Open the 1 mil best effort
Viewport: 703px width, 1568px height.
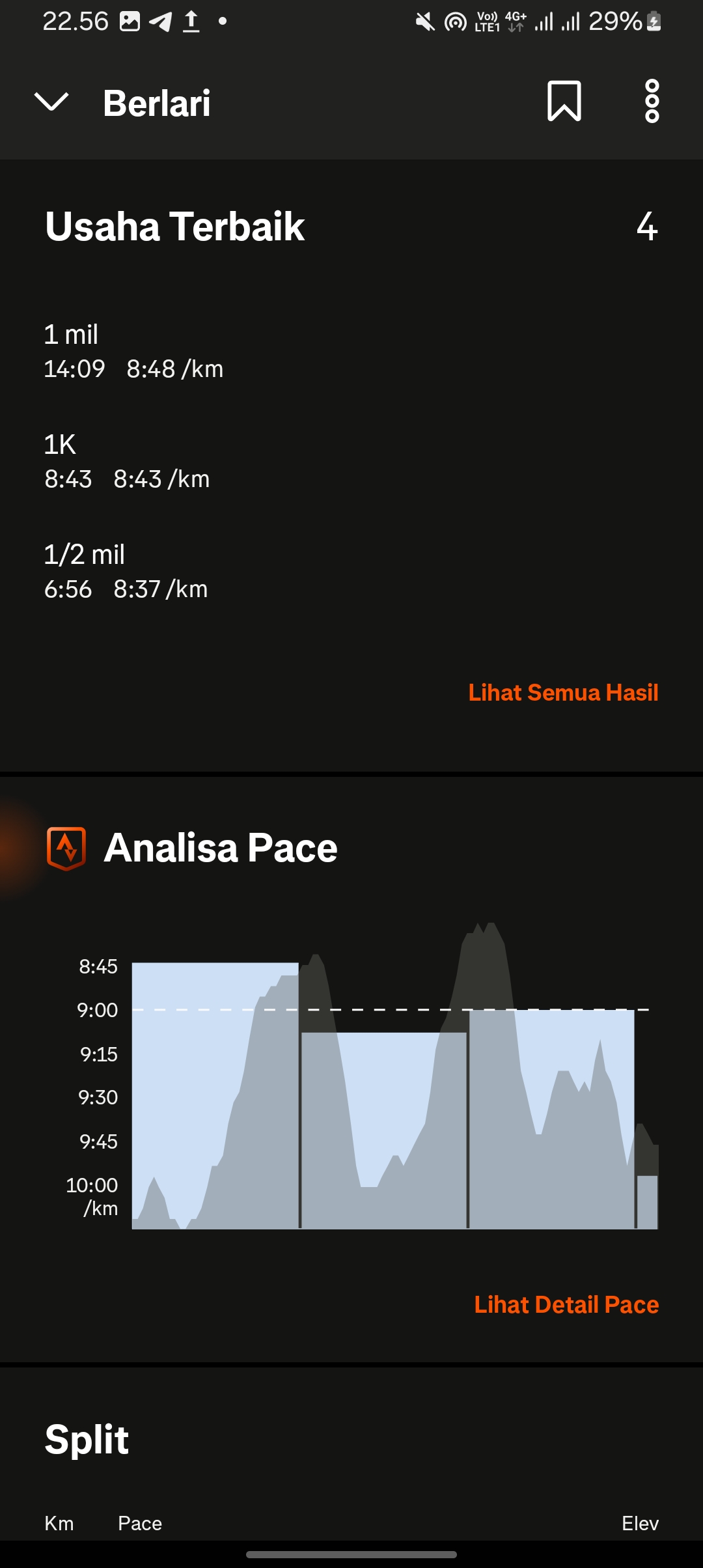pyautogui.click(x=351, y=352)
